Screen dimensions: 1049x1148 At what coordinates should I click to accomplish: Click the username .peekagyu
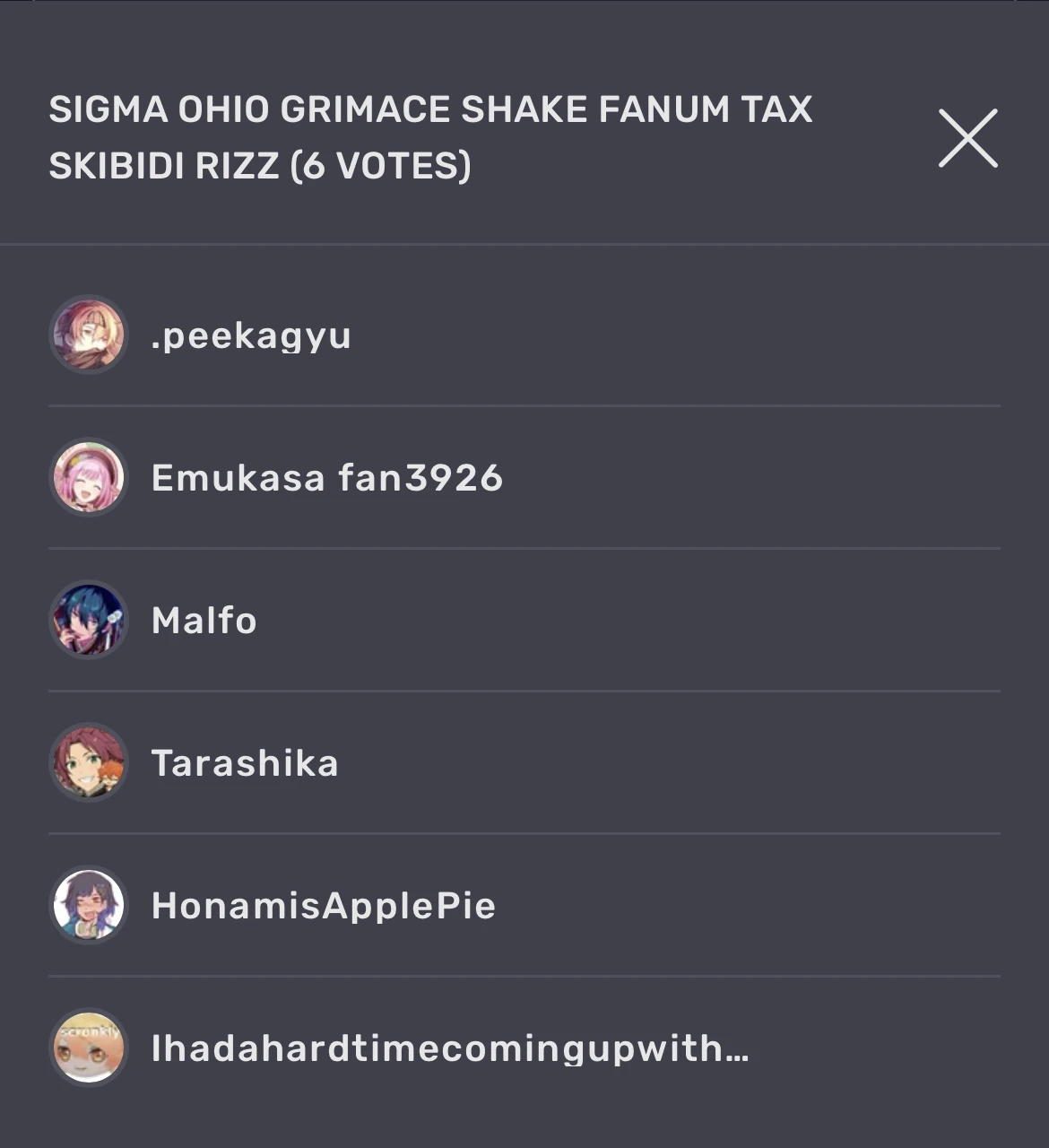click(251, 335)
